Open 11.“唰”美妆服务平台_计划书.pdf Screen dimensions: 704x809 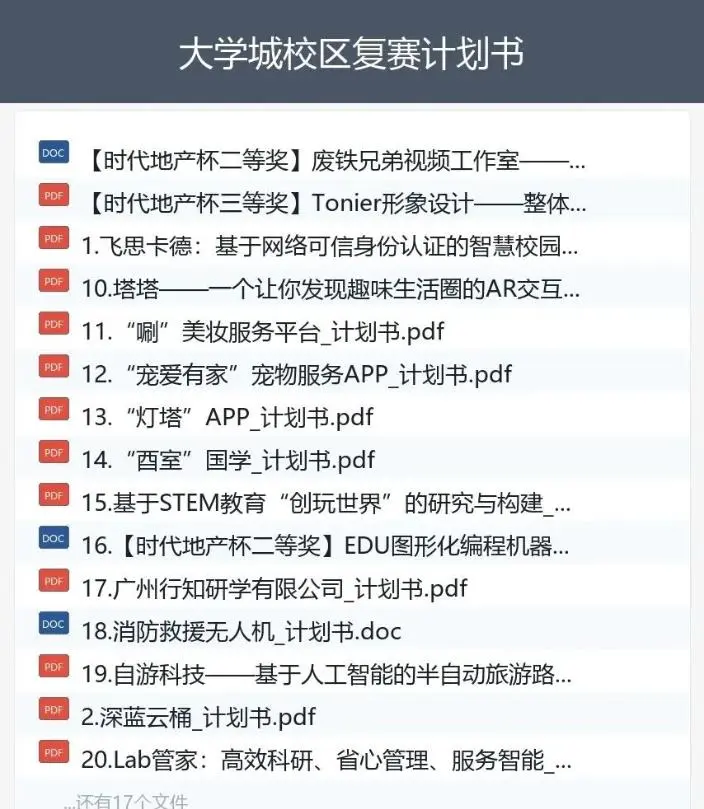[263, 332]
